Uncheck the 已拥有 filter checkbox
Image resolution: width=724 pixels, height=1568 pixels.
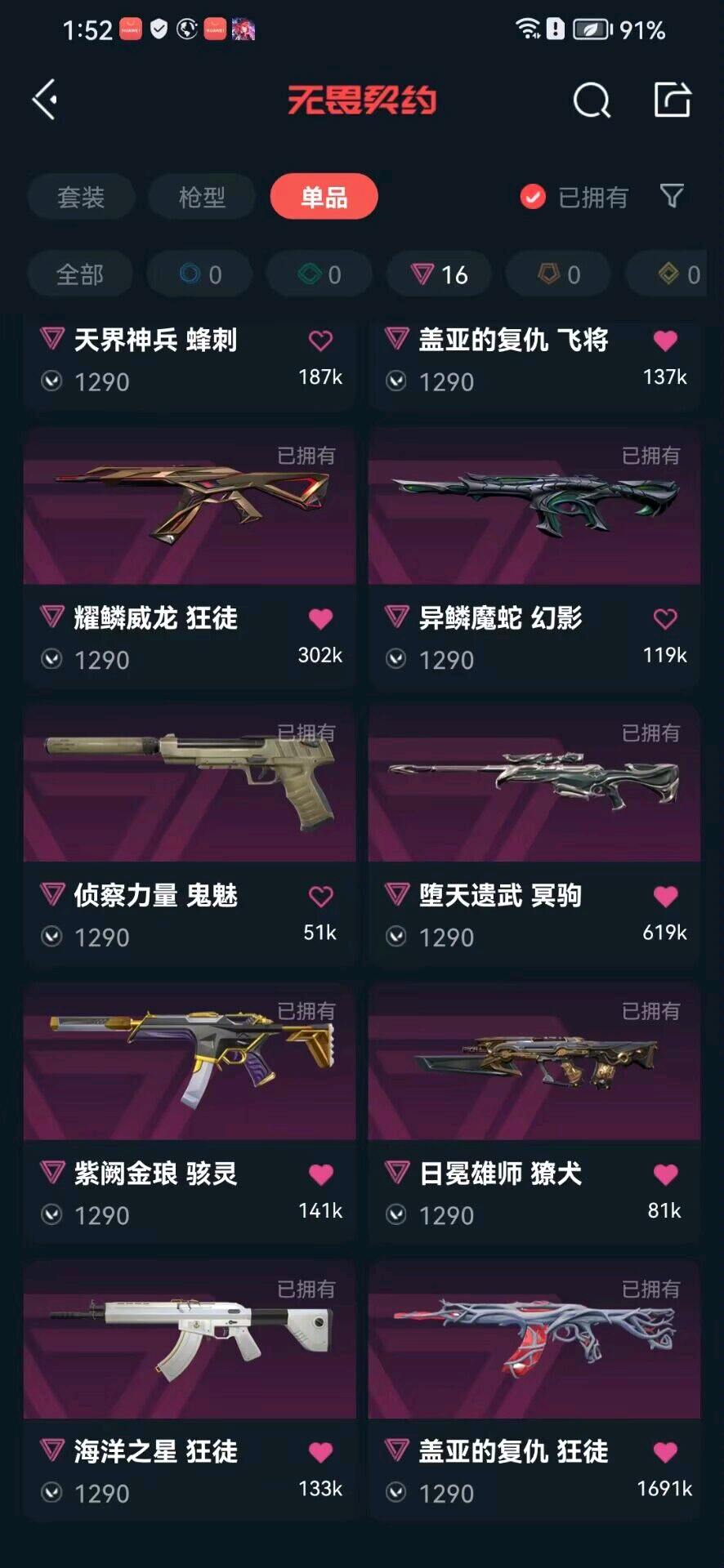point(533,197)
